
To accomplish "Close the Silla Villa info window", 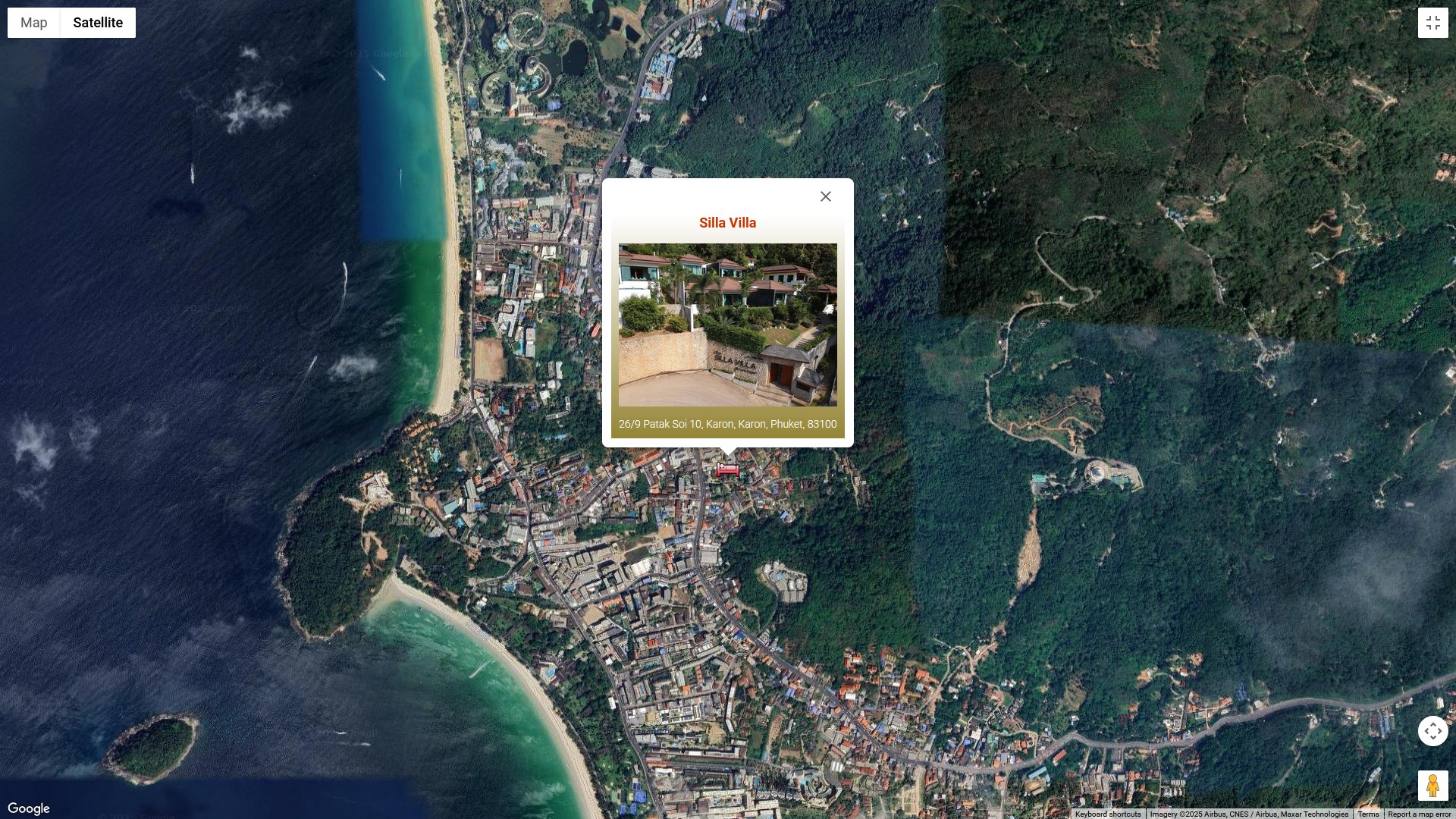I will click(826, 196).
